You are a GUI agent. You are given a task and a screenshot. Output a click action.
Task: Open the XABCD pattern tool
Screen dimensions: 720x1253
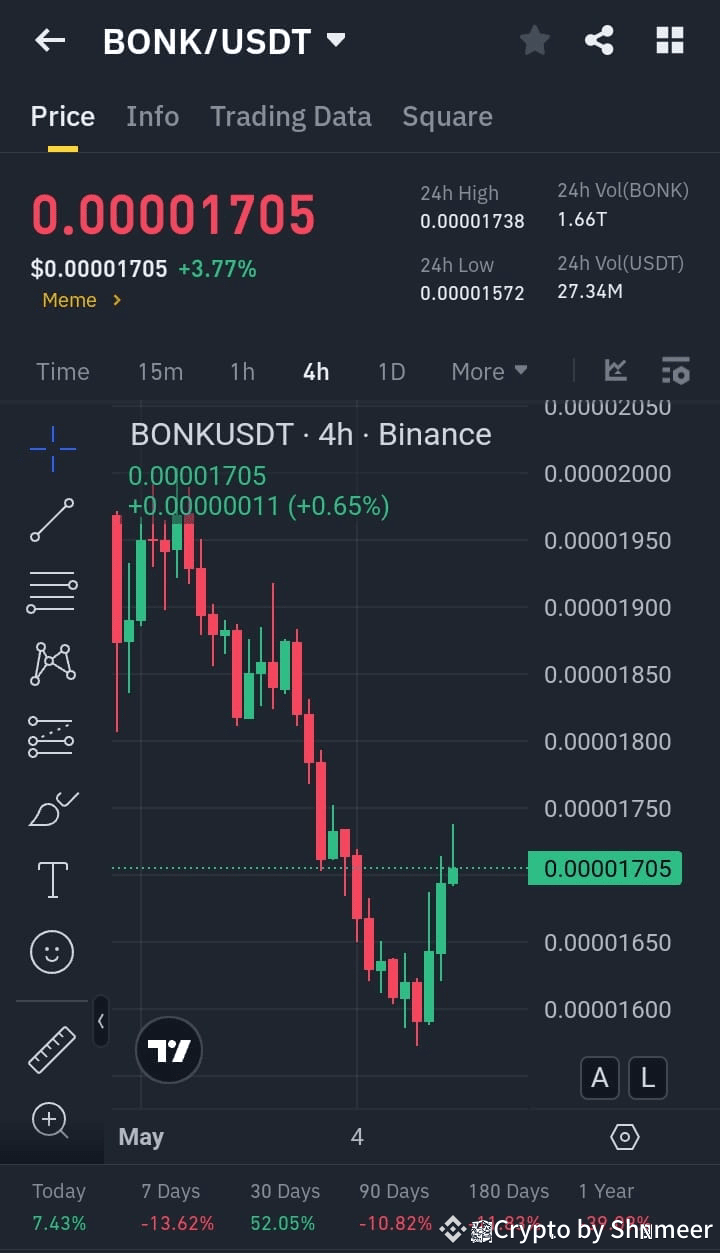51,663
